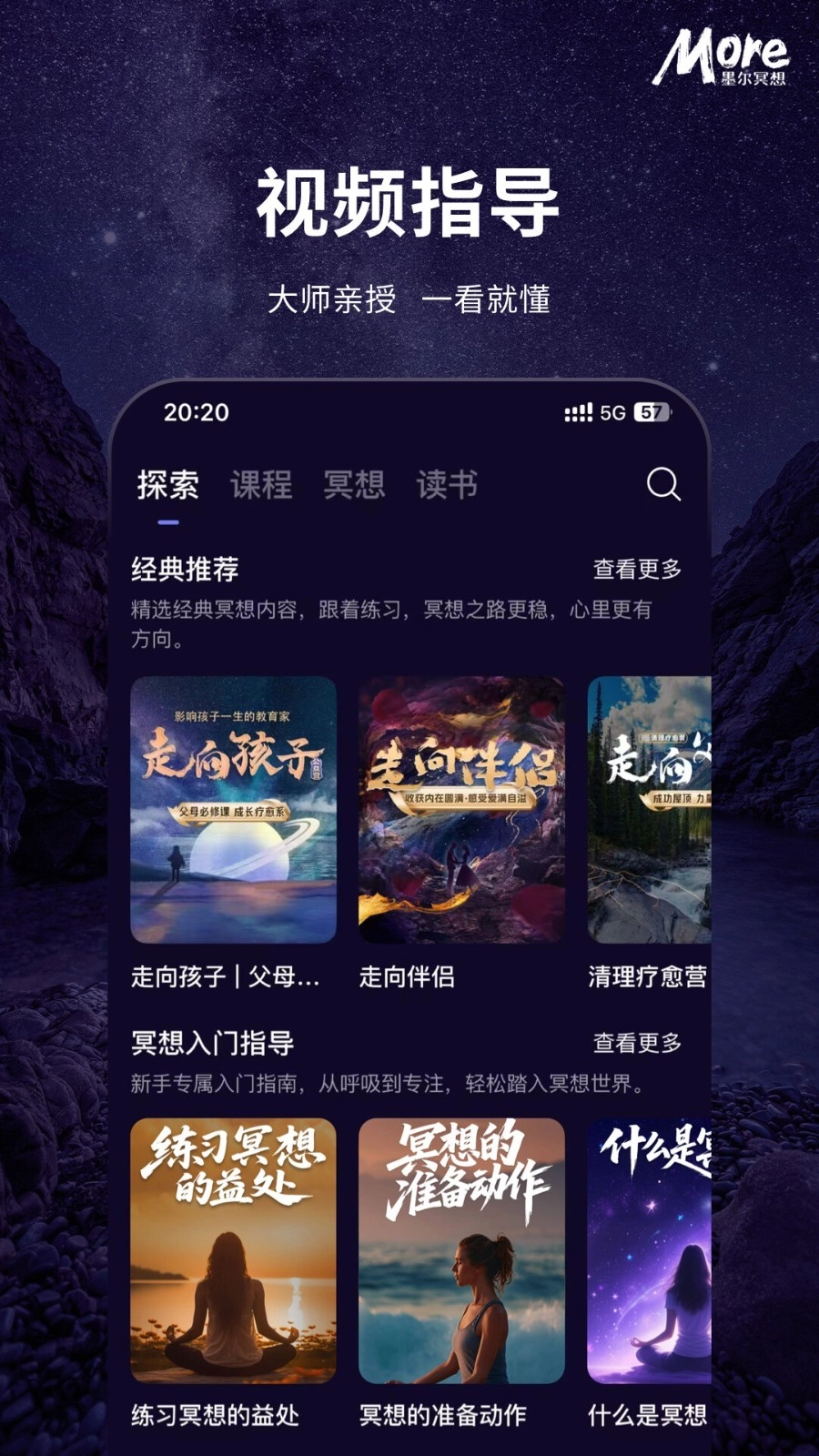Select the 冥想入门指导 section header
819x1456 pixels.
click(x=212, y=1045)
